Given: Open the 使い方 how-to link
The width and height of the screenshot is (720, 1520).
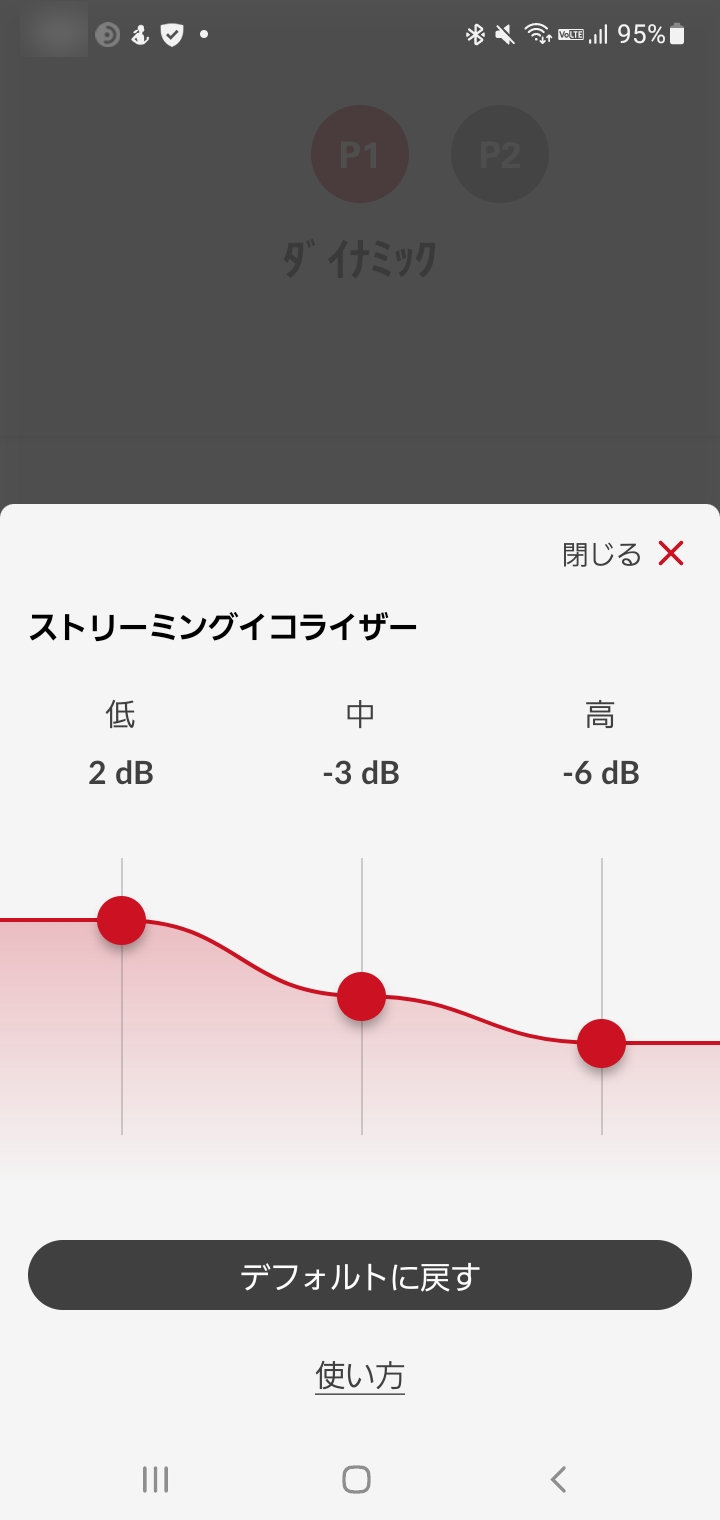Looking at the screenshot, I should click(360, 1377).
